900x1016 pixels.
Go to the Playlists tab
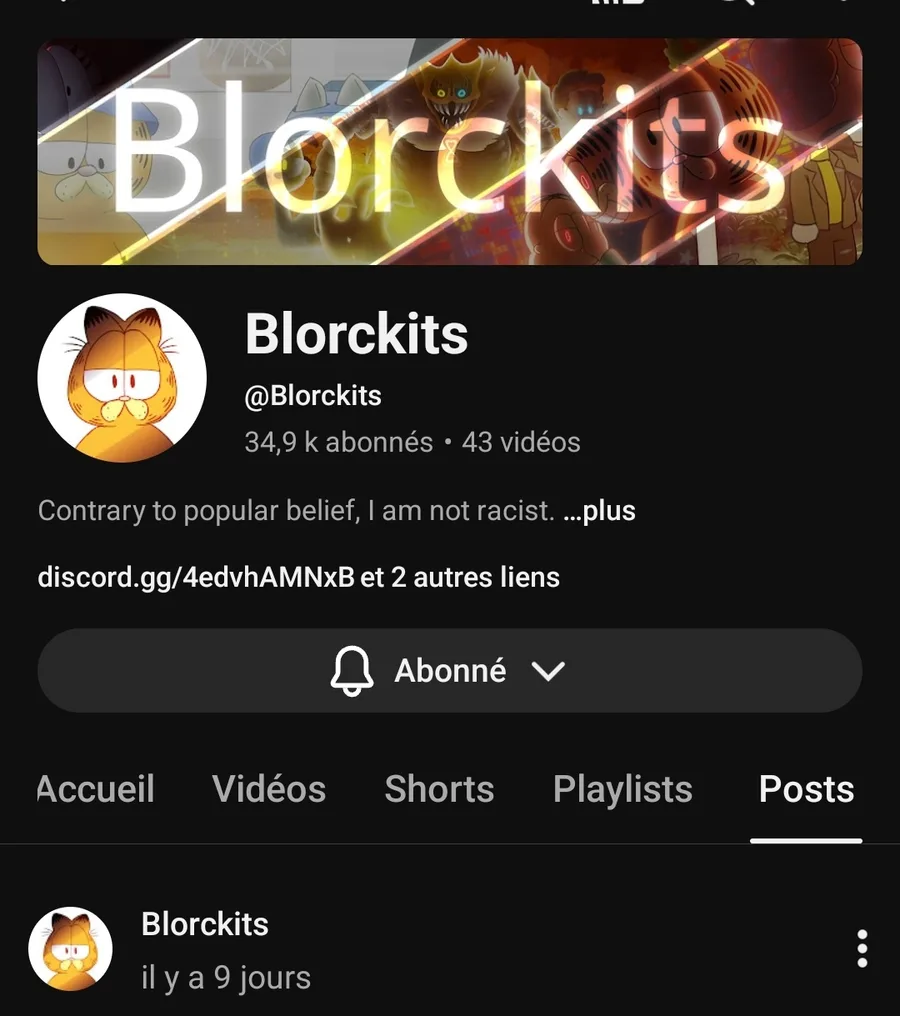(x=622, y=789)
